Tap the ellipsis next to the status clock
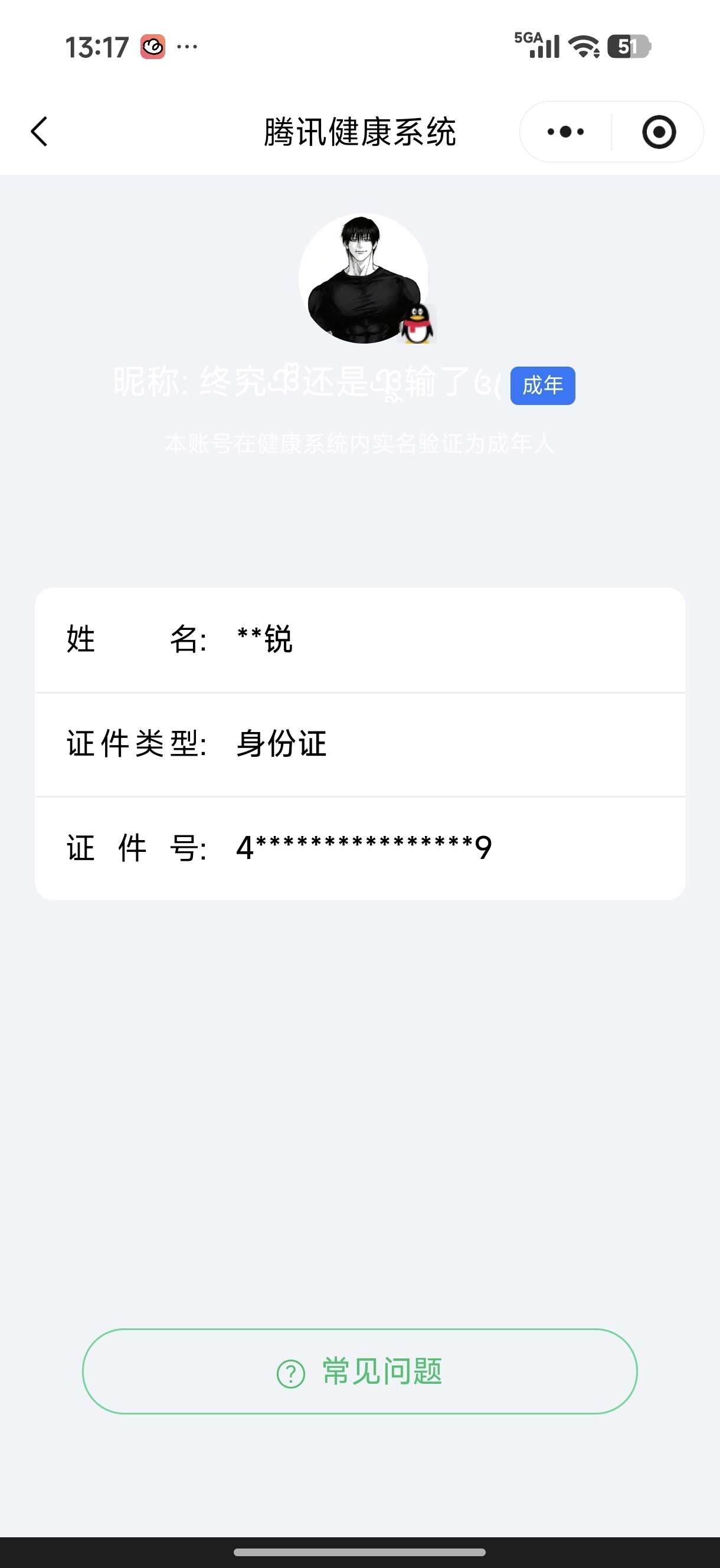 coord(189,48)
